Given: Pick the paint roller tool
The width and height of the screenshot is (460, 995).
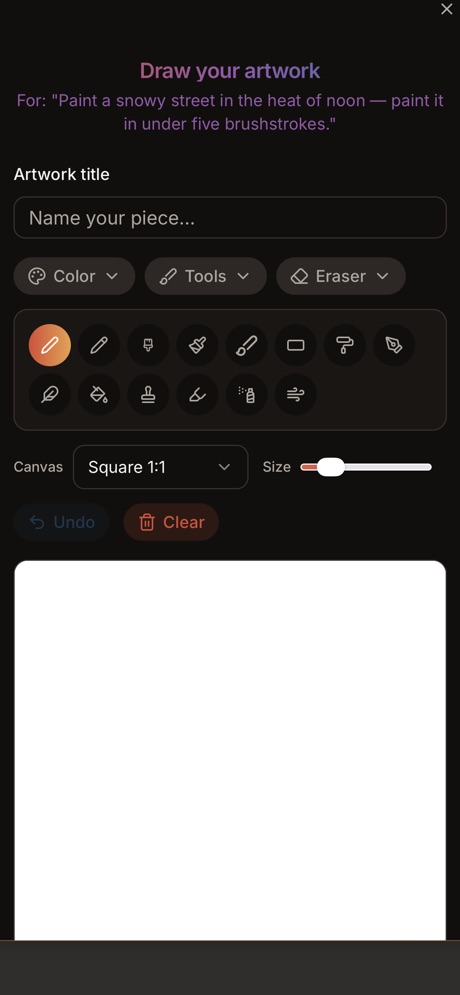Looking at the screenshot, I should 345,345.
